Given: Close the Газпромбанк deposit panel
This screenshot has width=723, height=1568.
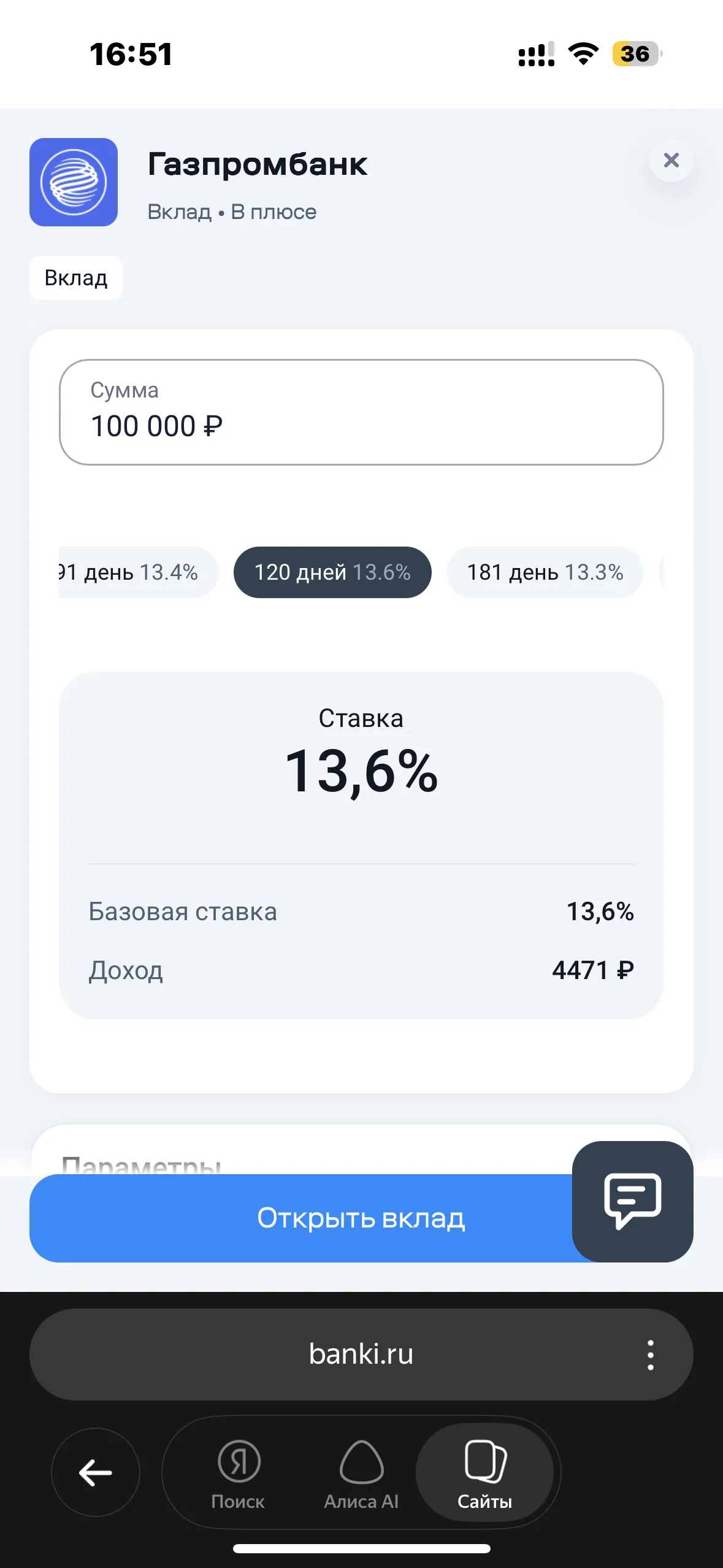Looking at the screenshot, I should pos(671,160).
